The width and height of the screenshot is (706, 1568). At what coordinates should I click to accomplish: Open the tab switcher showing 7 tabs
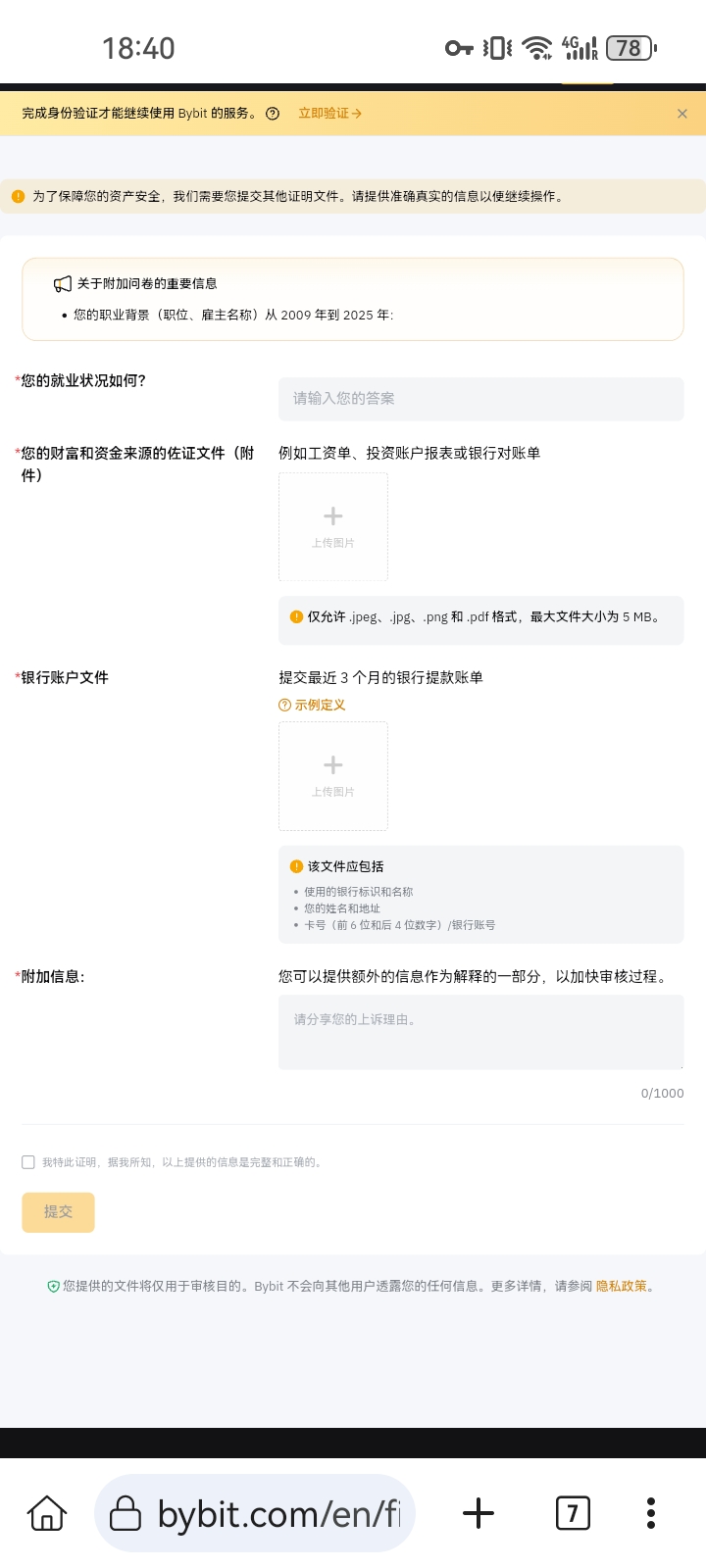pyautogui.click(x=573, y=1513)
